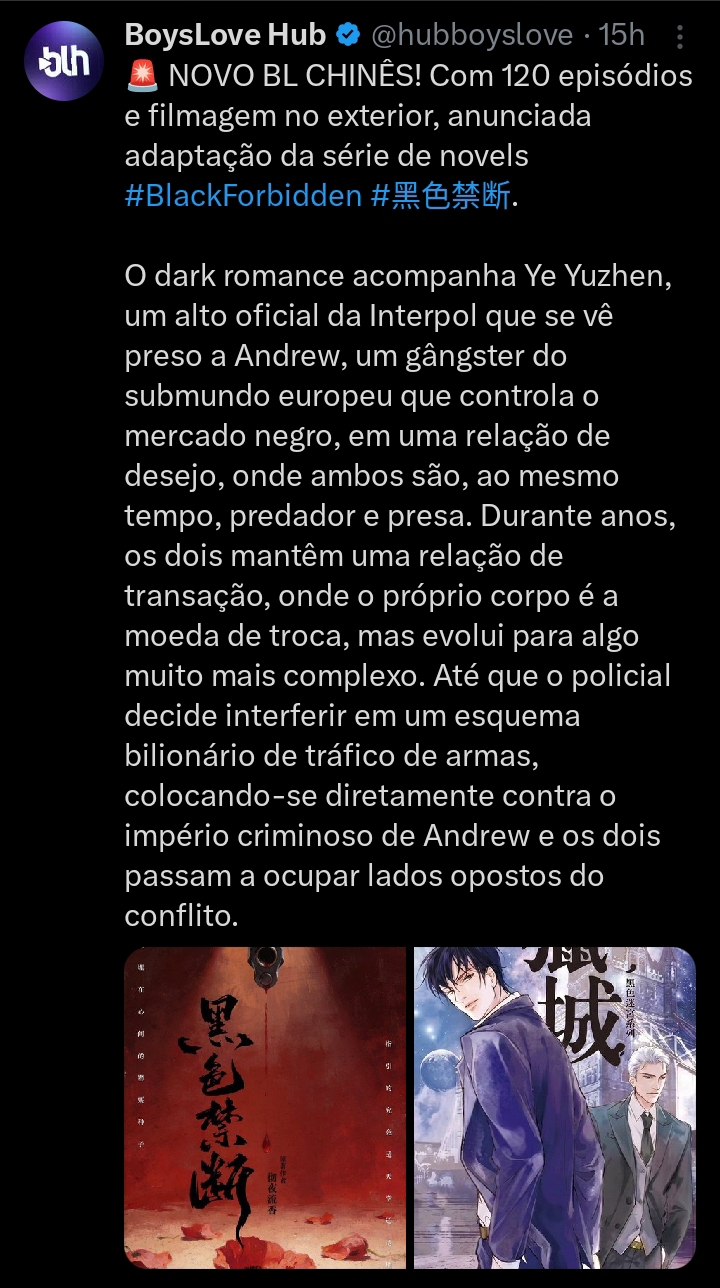
Task: Open the #黑色禁断 hashtag link
Action: click(440, 195)
